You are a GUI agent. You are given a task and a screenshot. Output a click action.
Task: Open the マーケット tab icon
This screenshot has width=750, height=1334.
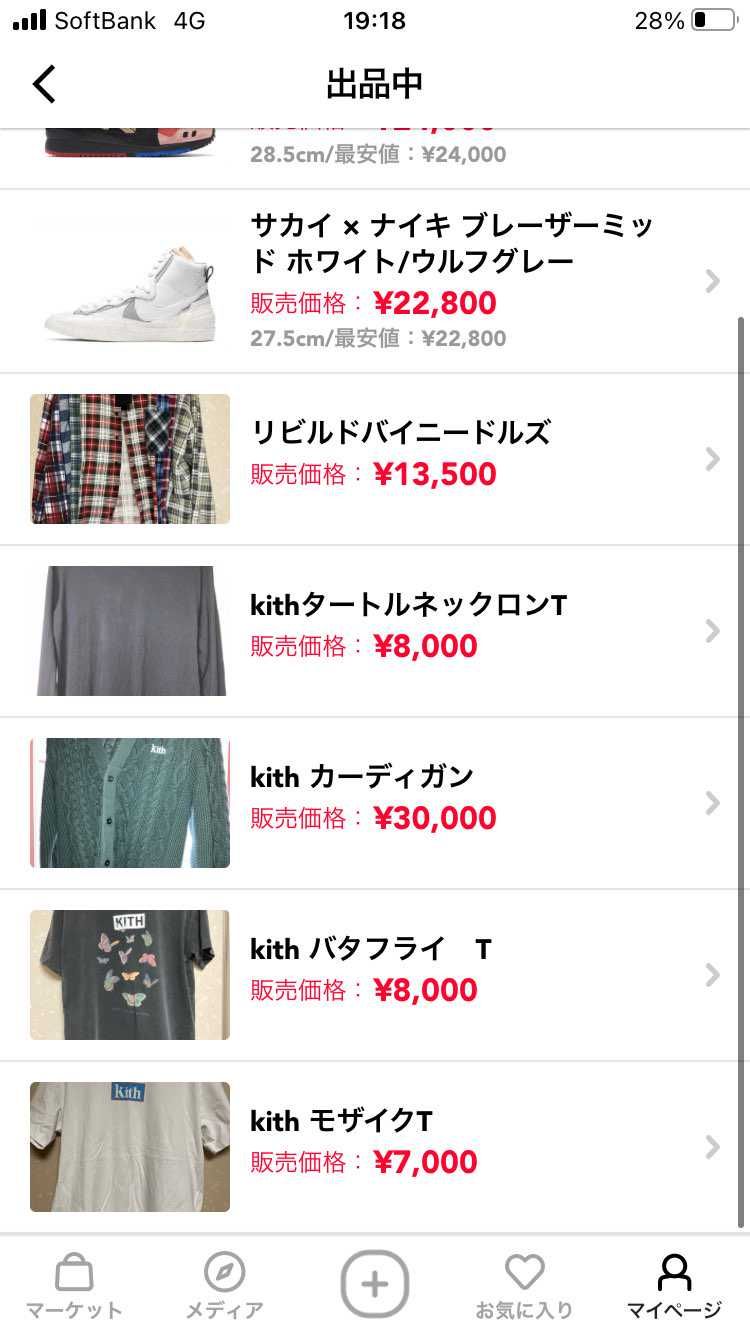tap(75, 1271)
